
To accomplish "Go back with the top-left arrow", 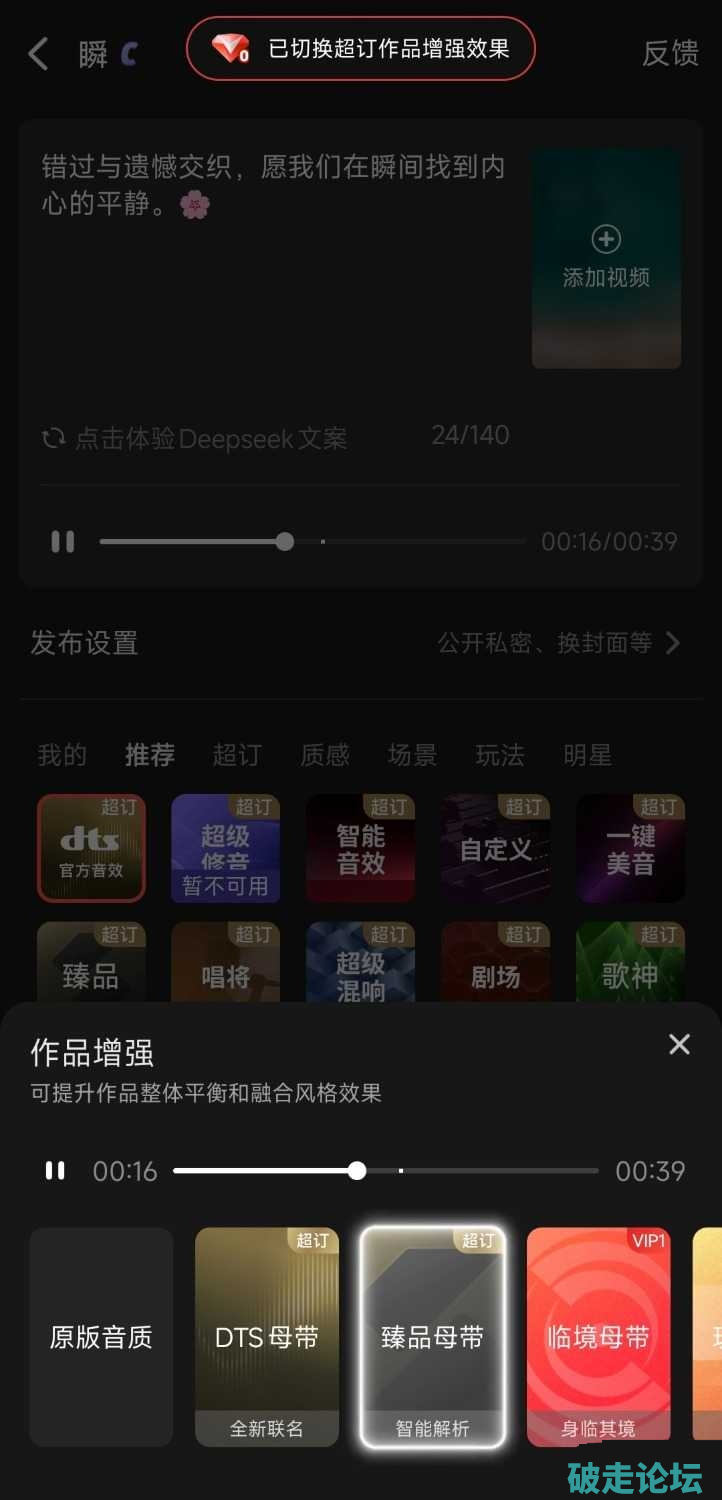I will pos(38,54).
